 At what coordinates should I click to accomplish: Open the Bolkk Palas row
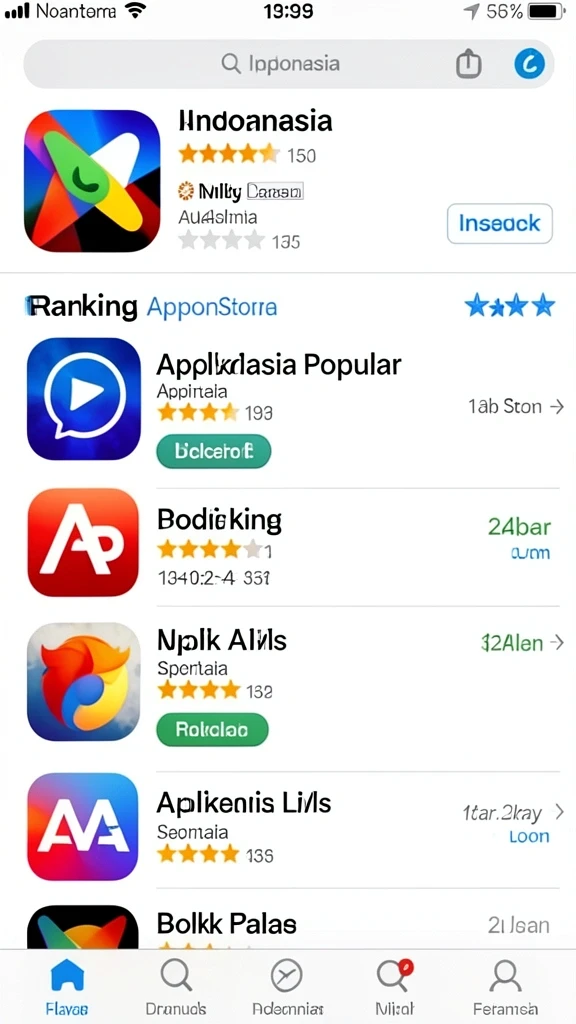pos(293,926)
